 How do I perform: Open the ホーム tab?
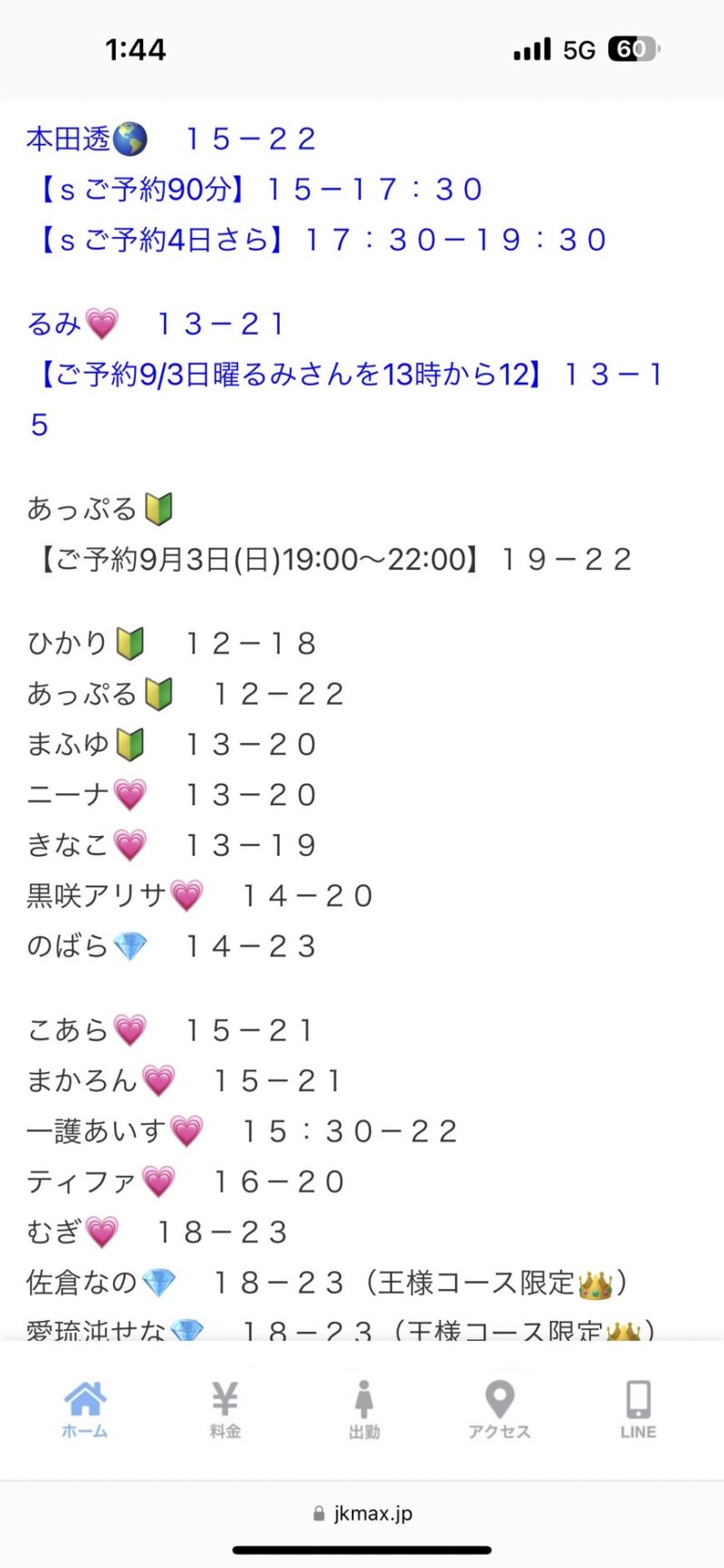[x=85, y=1410]
